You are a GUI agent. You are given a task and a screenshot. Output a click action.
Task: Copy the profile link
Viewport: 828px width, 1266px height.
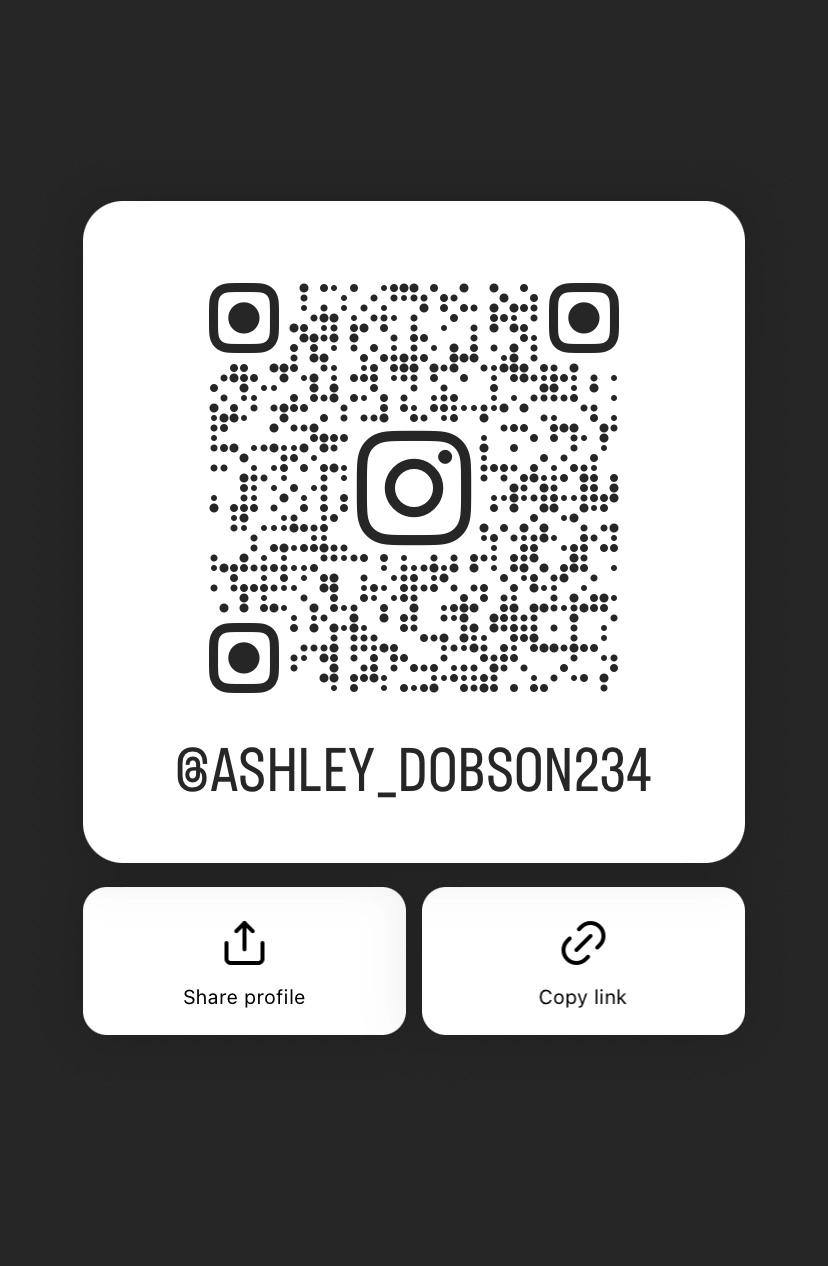[x=583, y=960]
